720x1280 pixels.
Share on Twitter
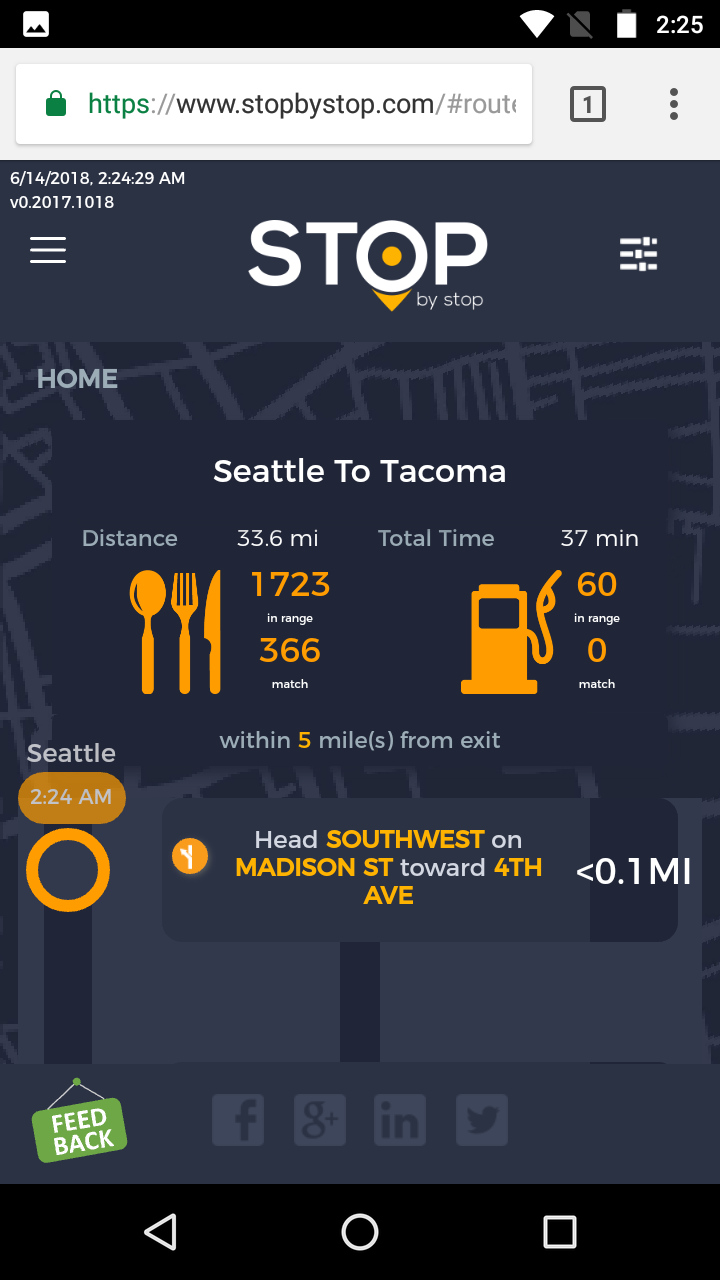tap(482, 1120)
